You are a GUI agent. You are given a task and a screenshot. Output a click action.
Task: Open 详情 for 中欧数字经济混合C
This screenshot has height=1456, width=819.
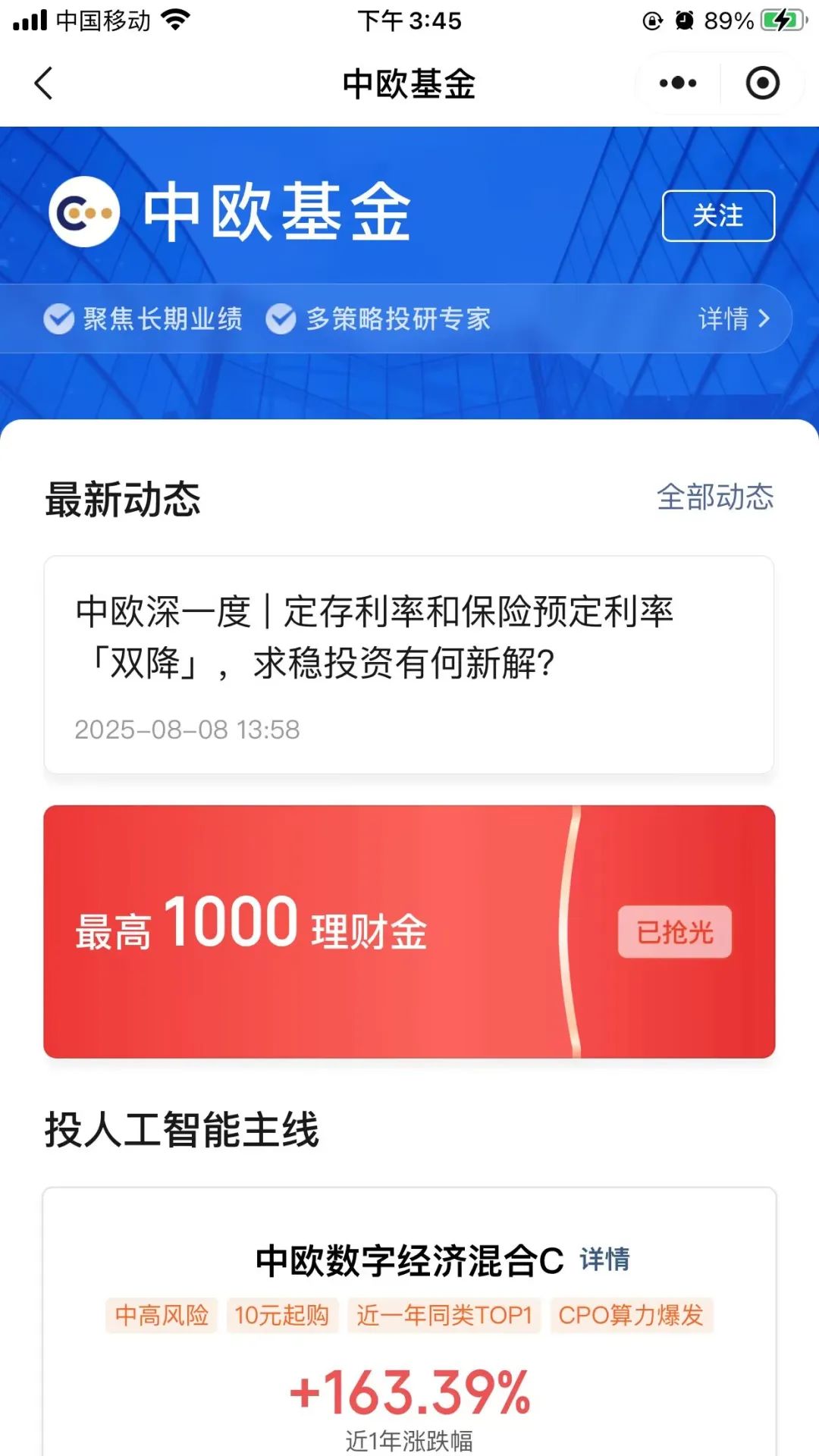604,1260
